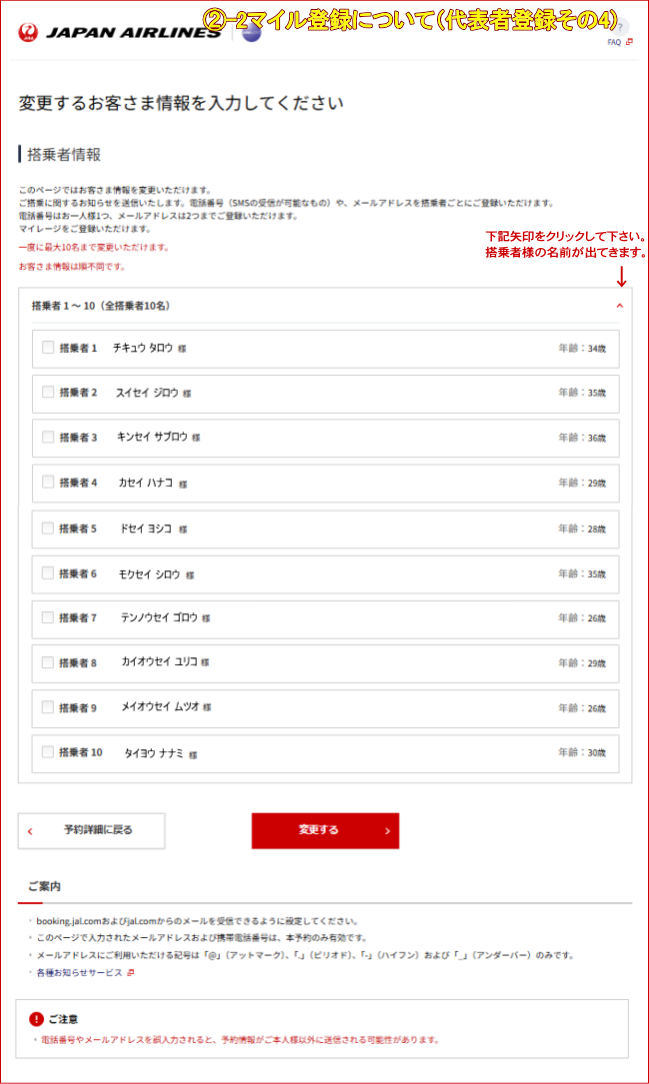The width and height of the screenshot is (649, 1084).
Task: Choose 搭乗者 6 モクセイ シロウ checkbox
Action: pyautogui.click(x=48, y=573)
